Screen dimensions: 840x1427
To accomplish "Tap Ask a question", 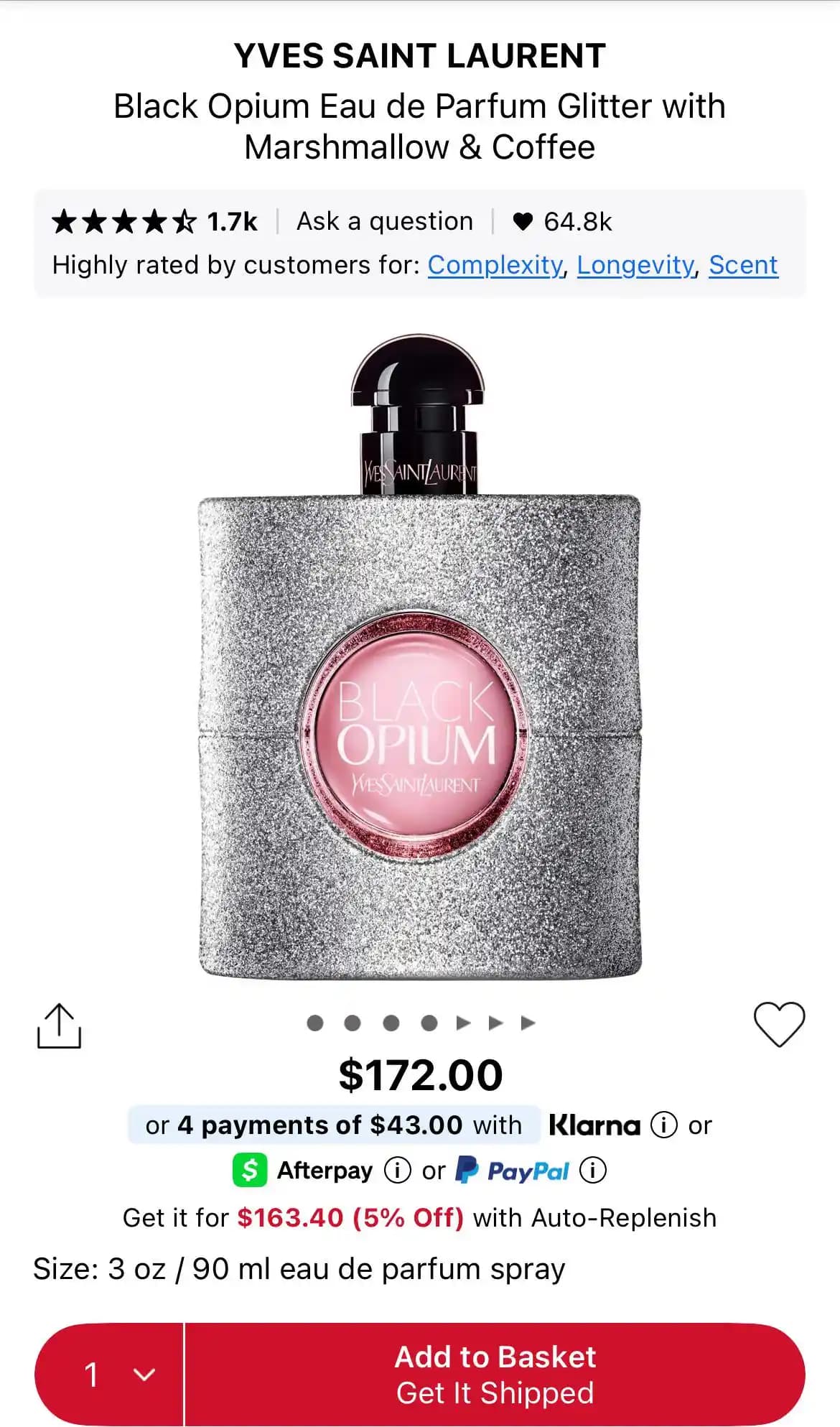I will click(x=385, y=222).
